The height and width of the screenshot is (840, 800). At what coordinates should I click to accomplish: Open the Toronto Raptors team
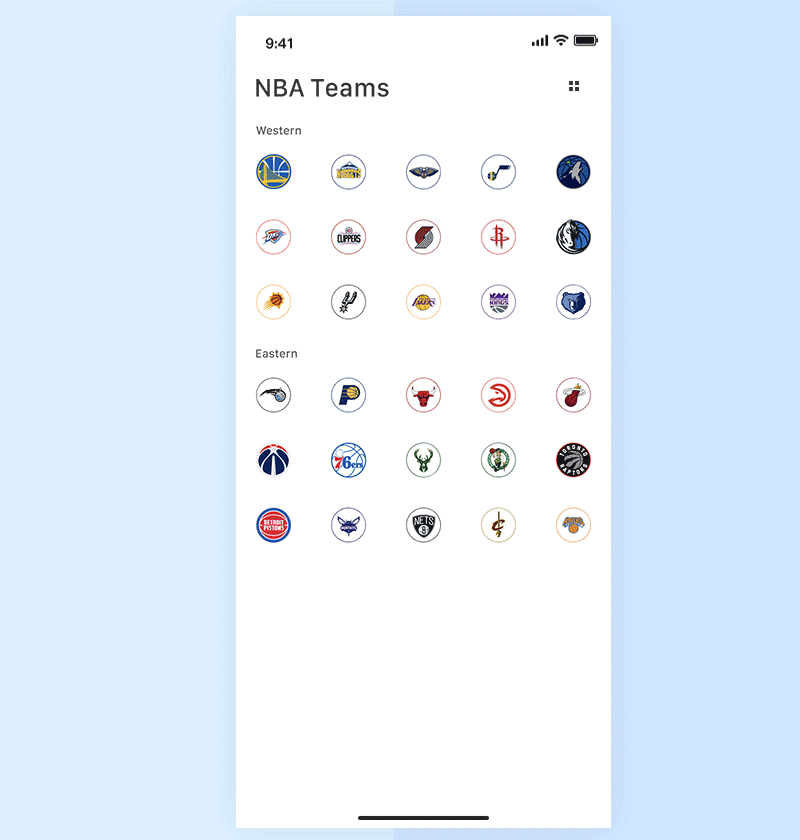click(573, 460)
